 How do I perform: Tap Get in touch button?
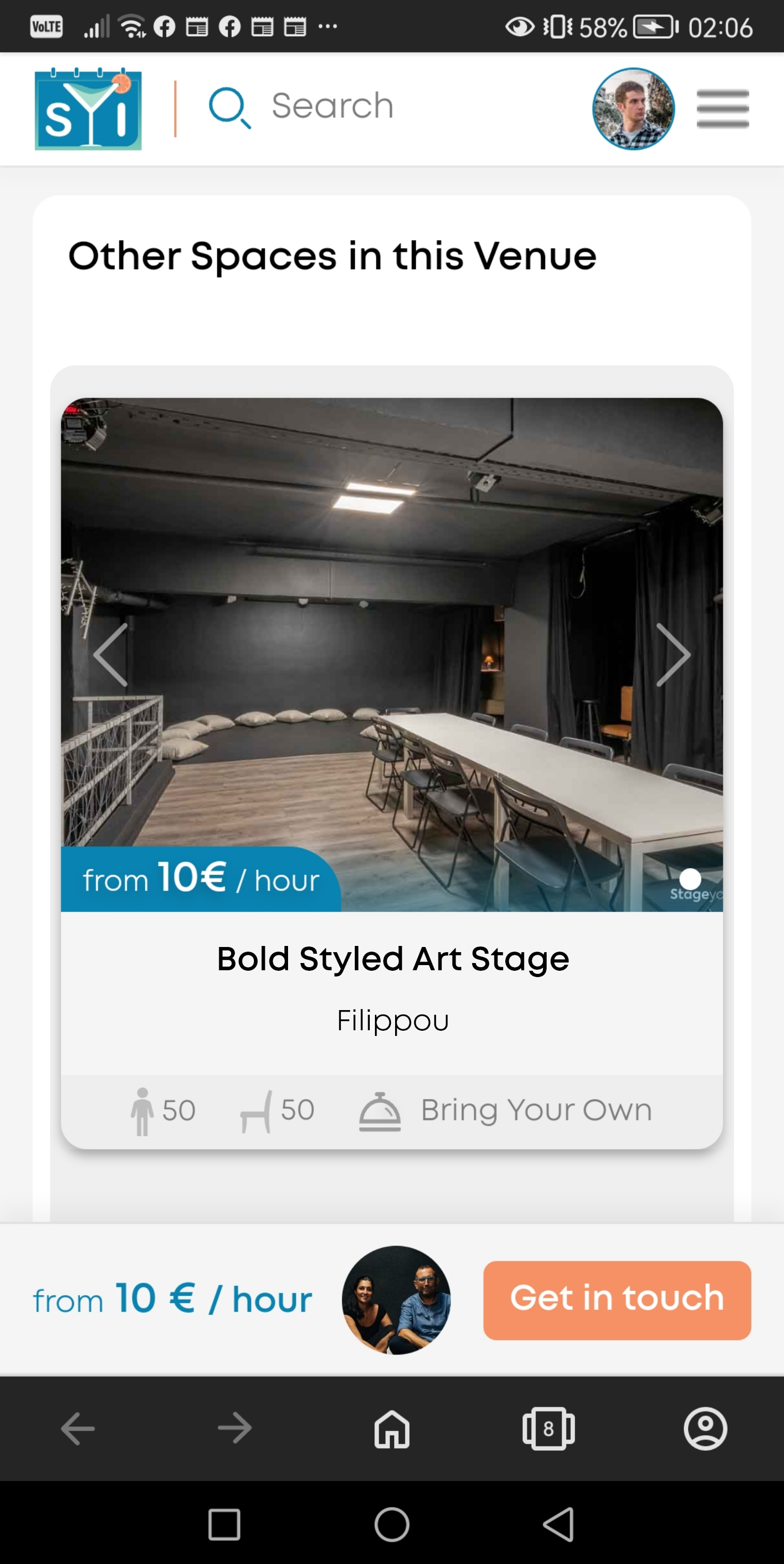pyautogui.click(x=616, y=1300)
